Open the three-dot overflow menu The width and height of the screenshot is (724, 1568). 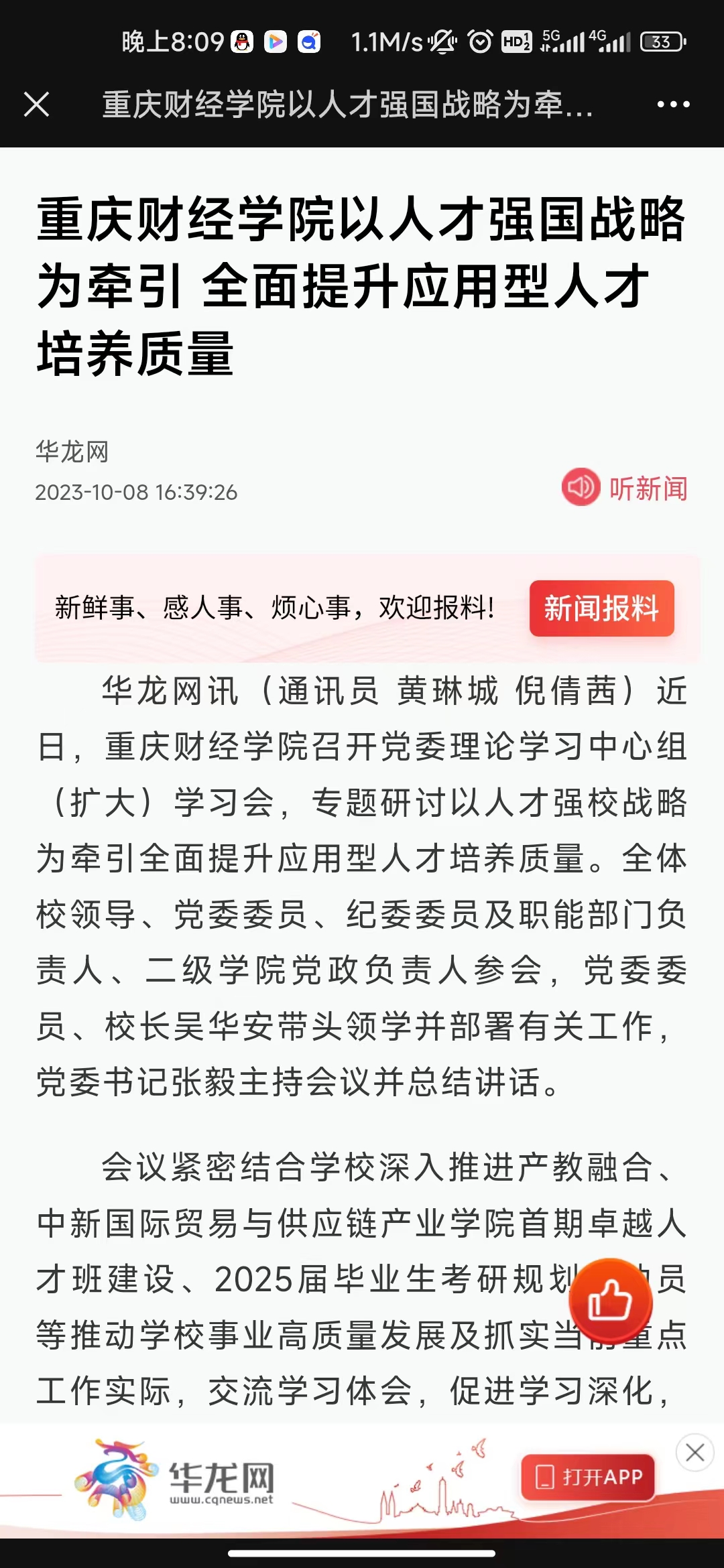[x=673, y=105]
